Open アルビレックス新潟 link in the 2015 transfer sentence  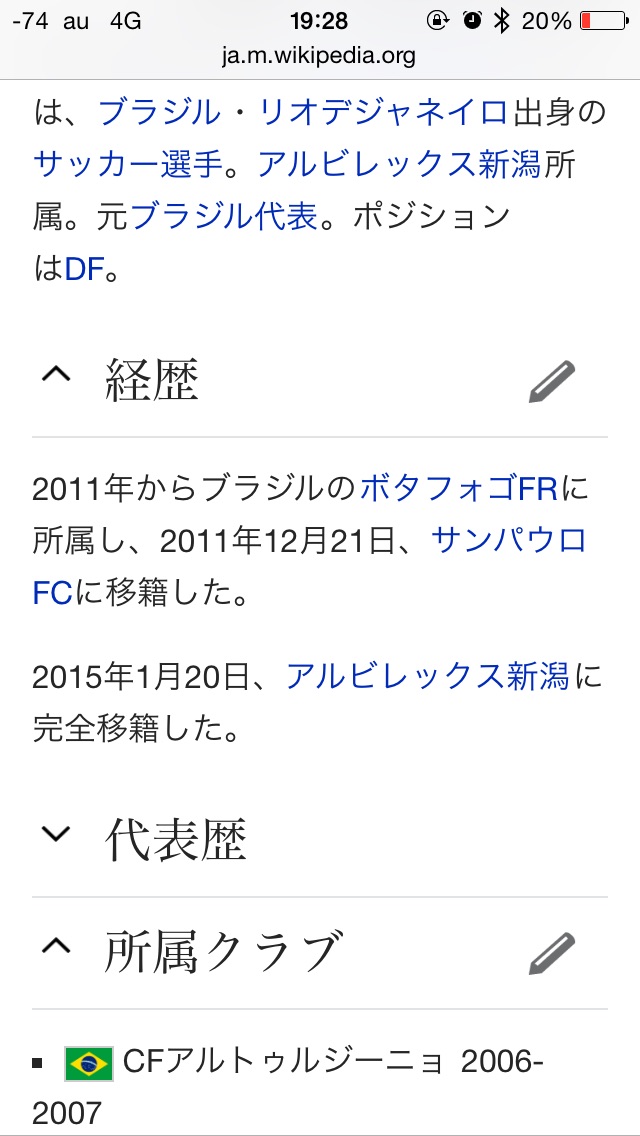(x=427, y=677)
